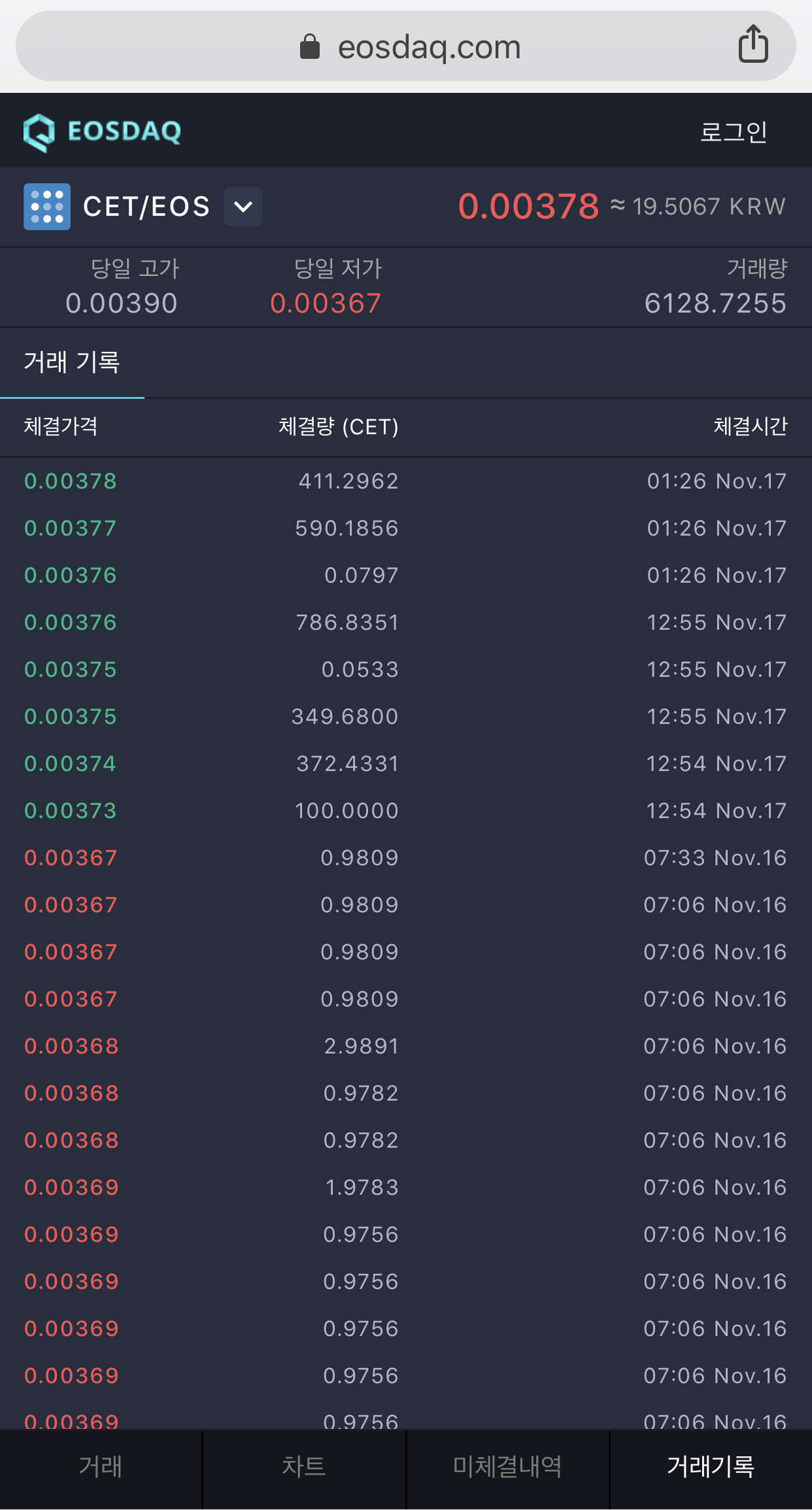This screenshot has height=1510, width=812.
Task: Expand the CET/EOS pair dropdown
Action: tap(243, 207)
